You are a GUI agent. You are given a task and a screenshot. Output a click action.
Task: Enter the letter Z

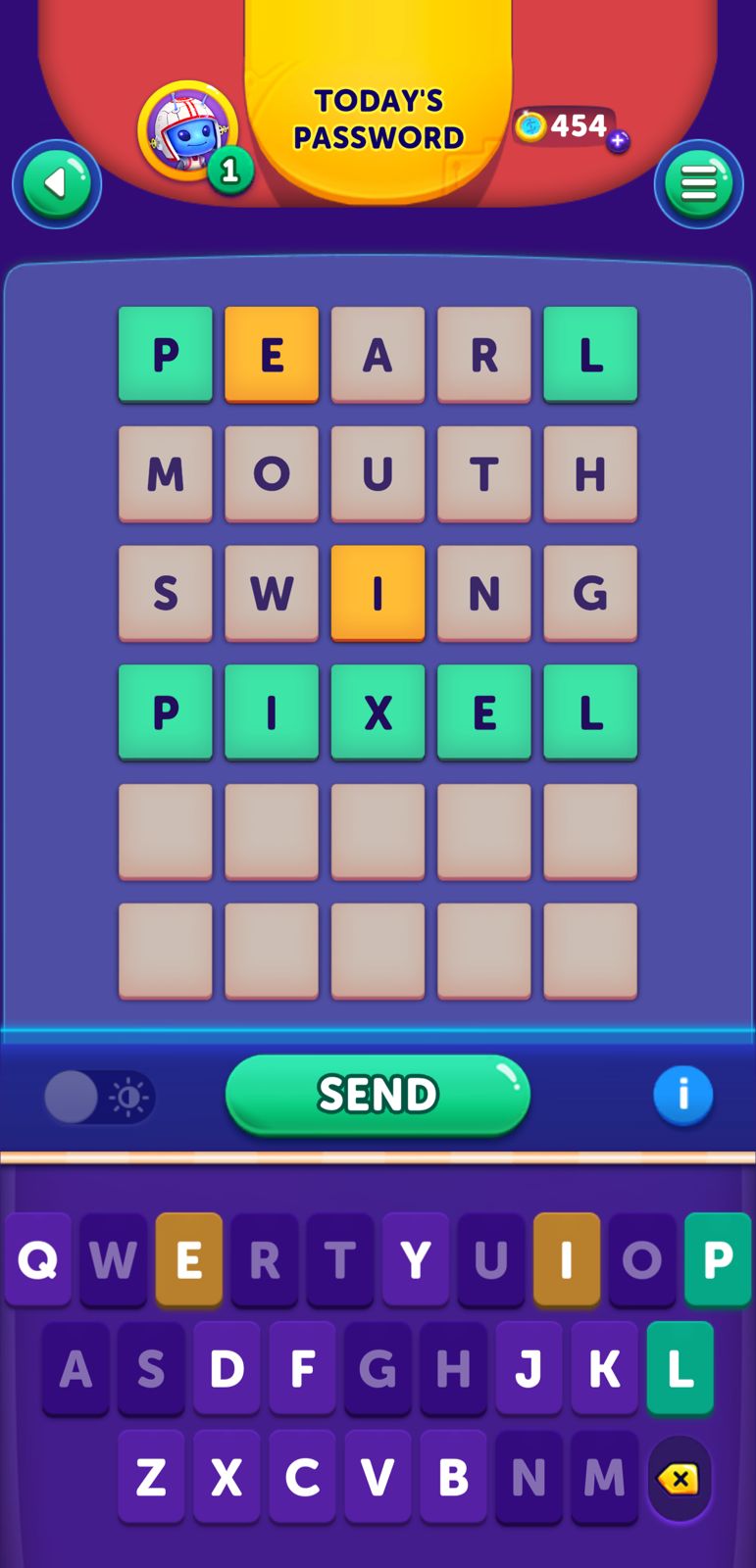(151, 1477)
